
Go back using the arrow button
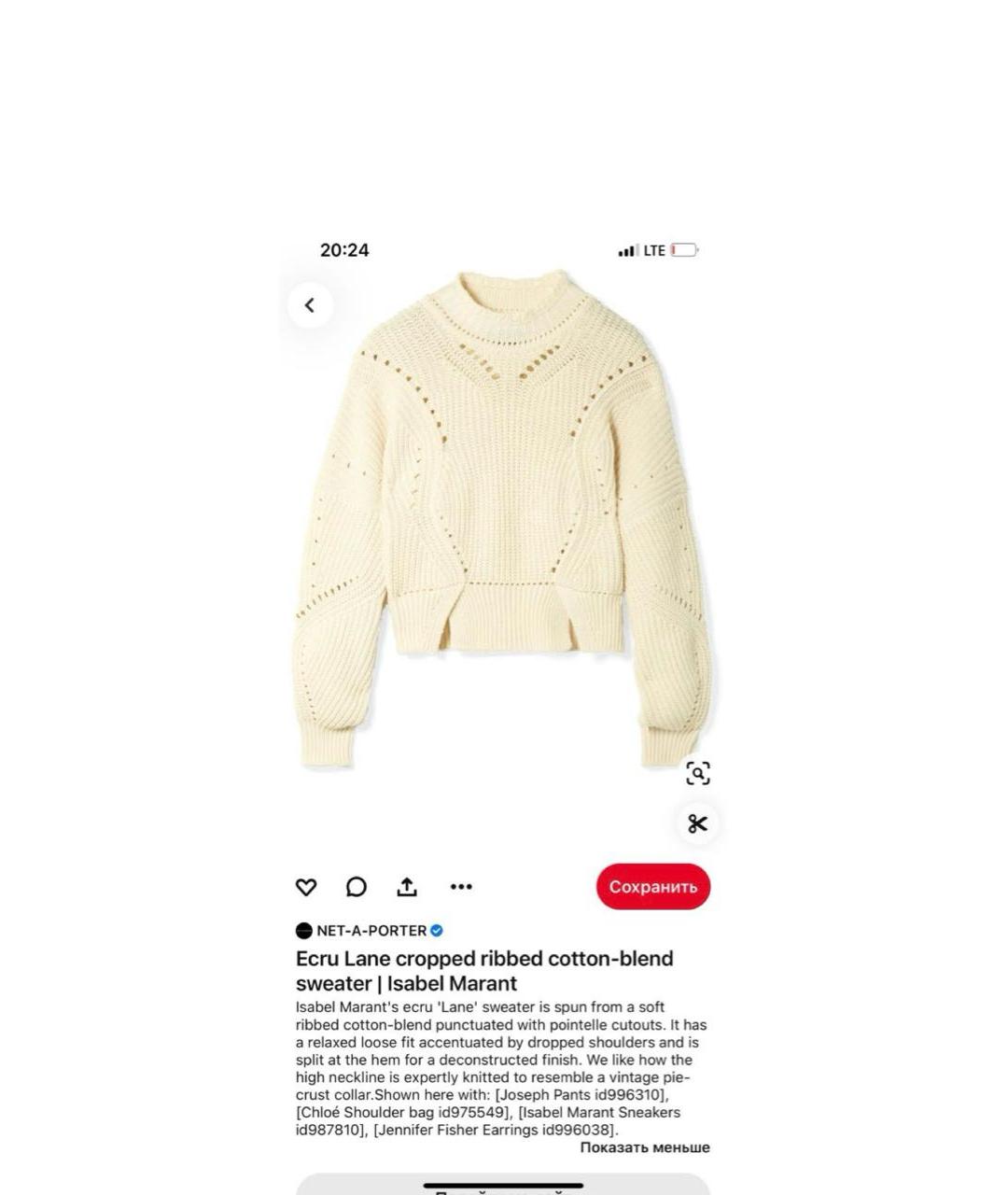(310, 305)
